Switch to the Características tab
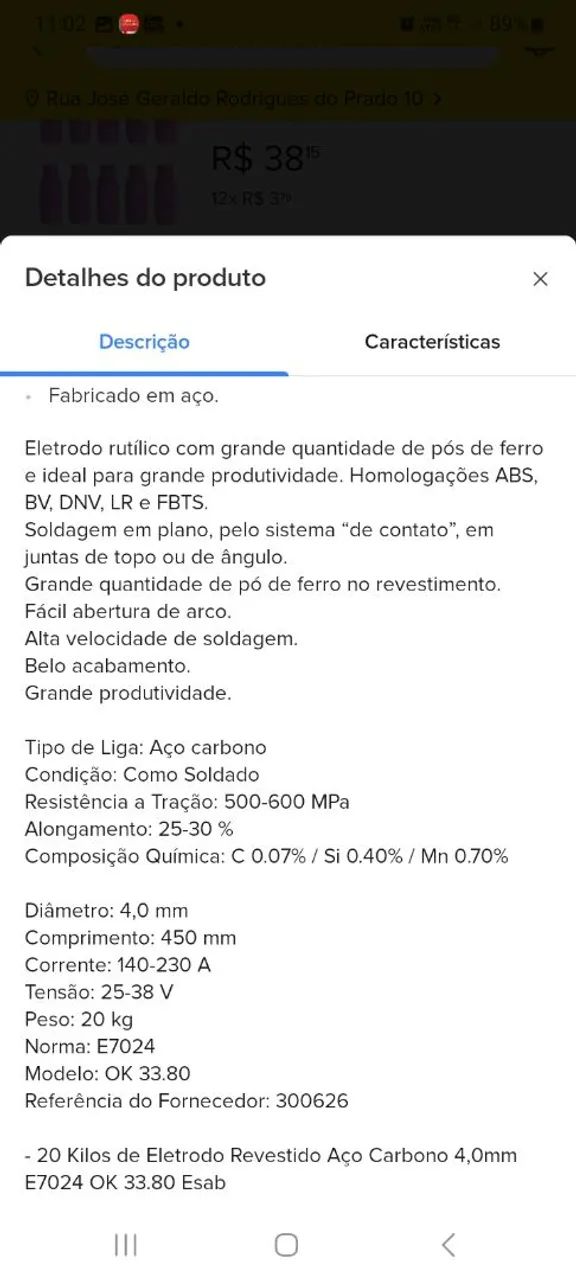This screenshot has width=576, height=1280. pyautogui.click(x=432, y=342)
